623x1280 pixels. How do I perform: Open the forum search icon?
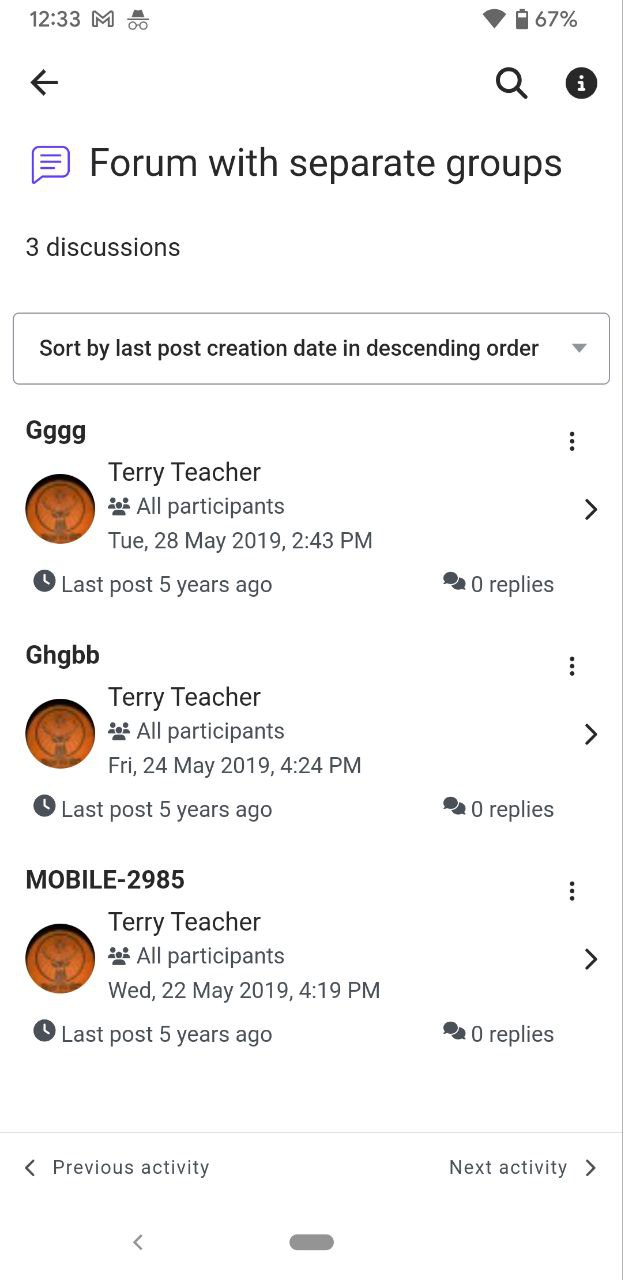511,83
